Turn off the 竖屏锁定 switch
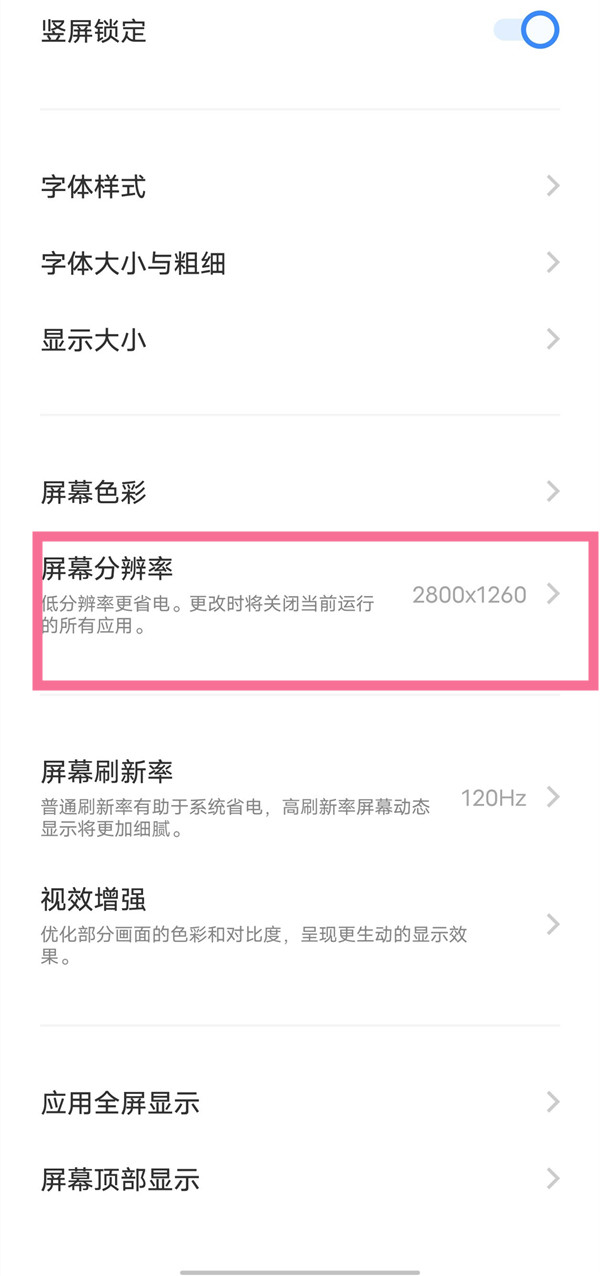This screenshot has width=600, height=1276. [x=526, y=31]
